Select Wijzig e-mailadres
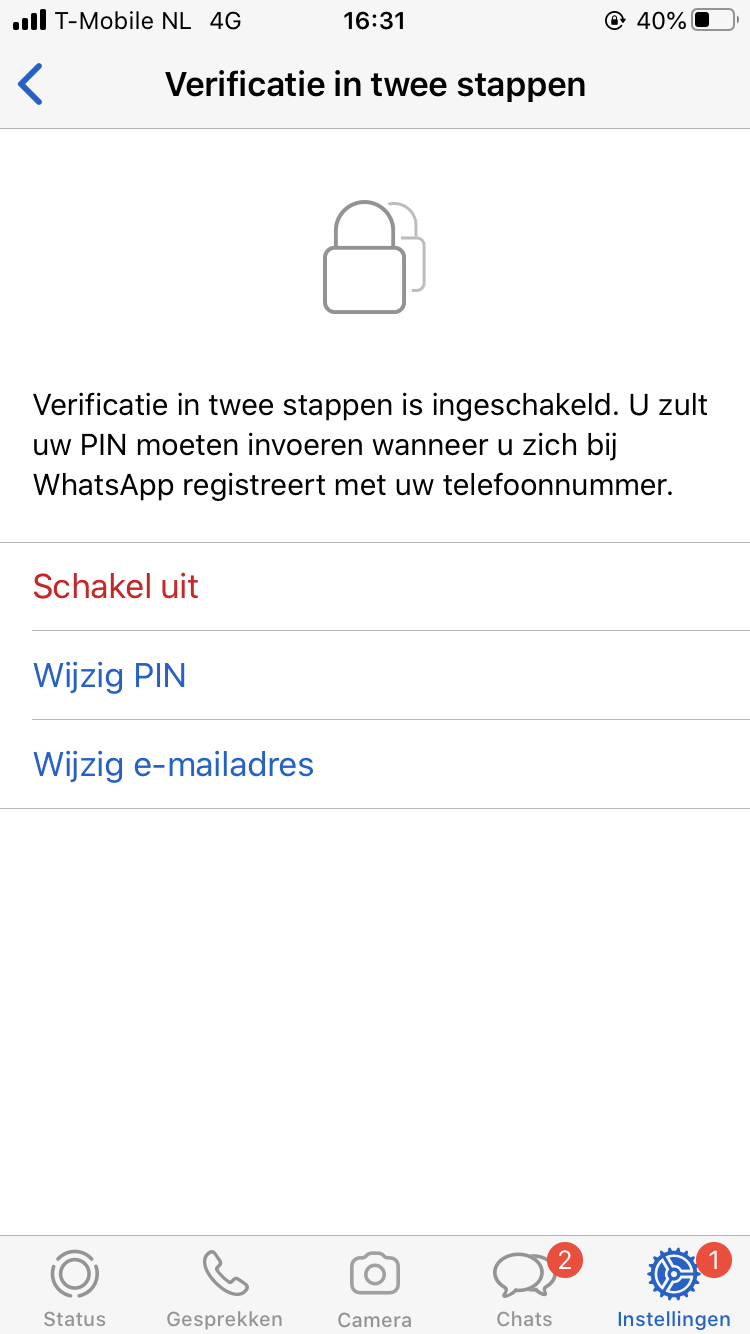This screenshot has width=750, height=1334. pos(174,764)
